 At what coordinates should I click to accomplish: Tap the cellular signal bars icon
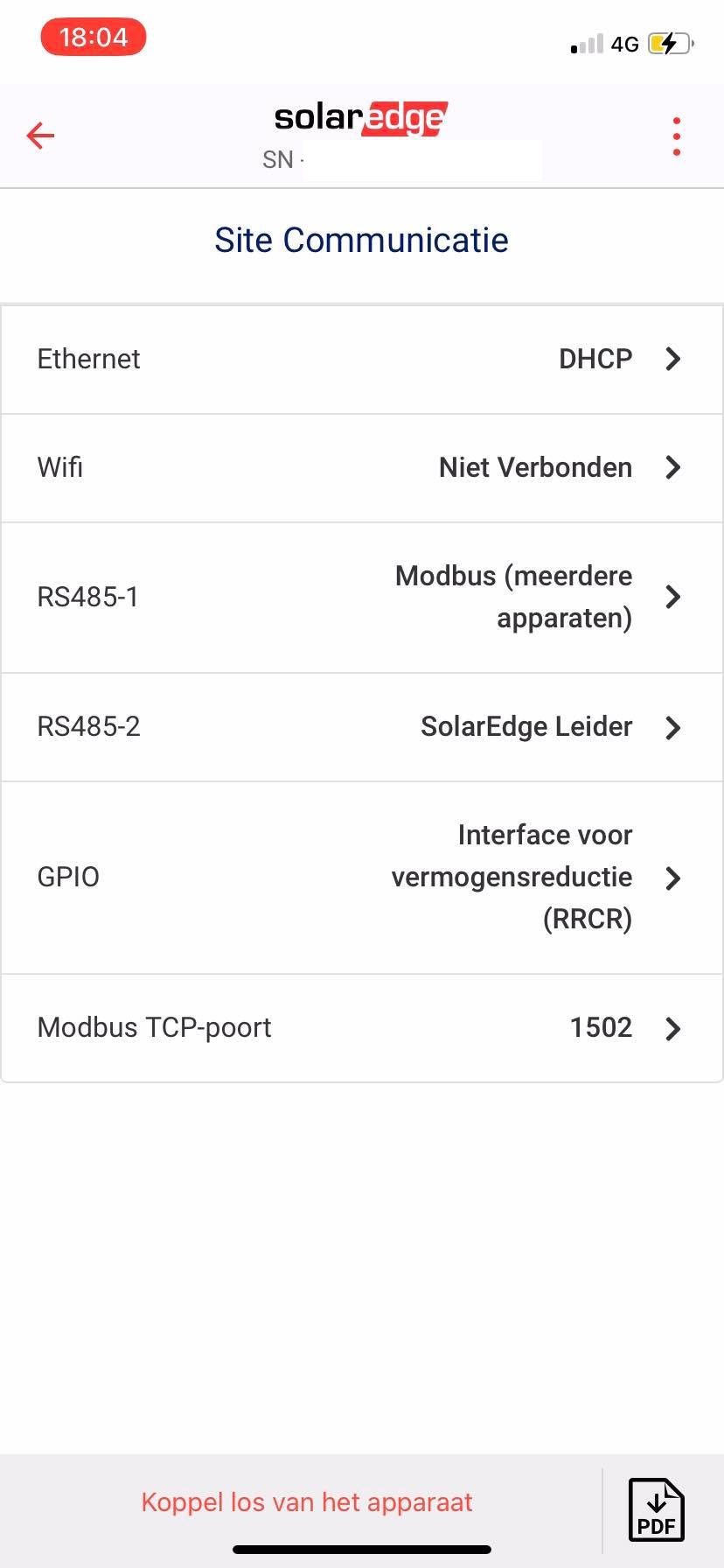coord(587,44)
